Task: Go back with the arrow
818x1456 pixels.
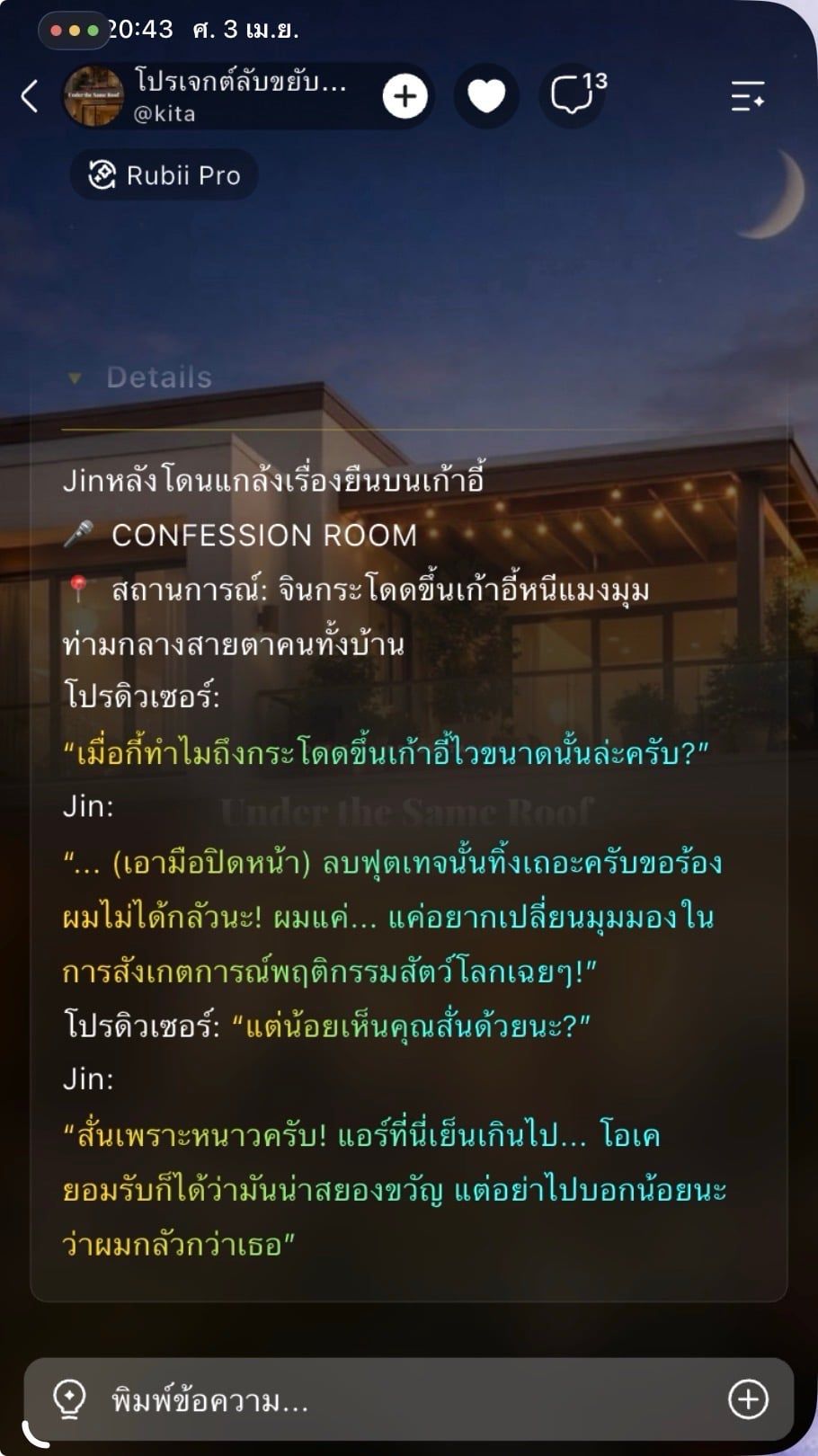Action: point(30,95)
